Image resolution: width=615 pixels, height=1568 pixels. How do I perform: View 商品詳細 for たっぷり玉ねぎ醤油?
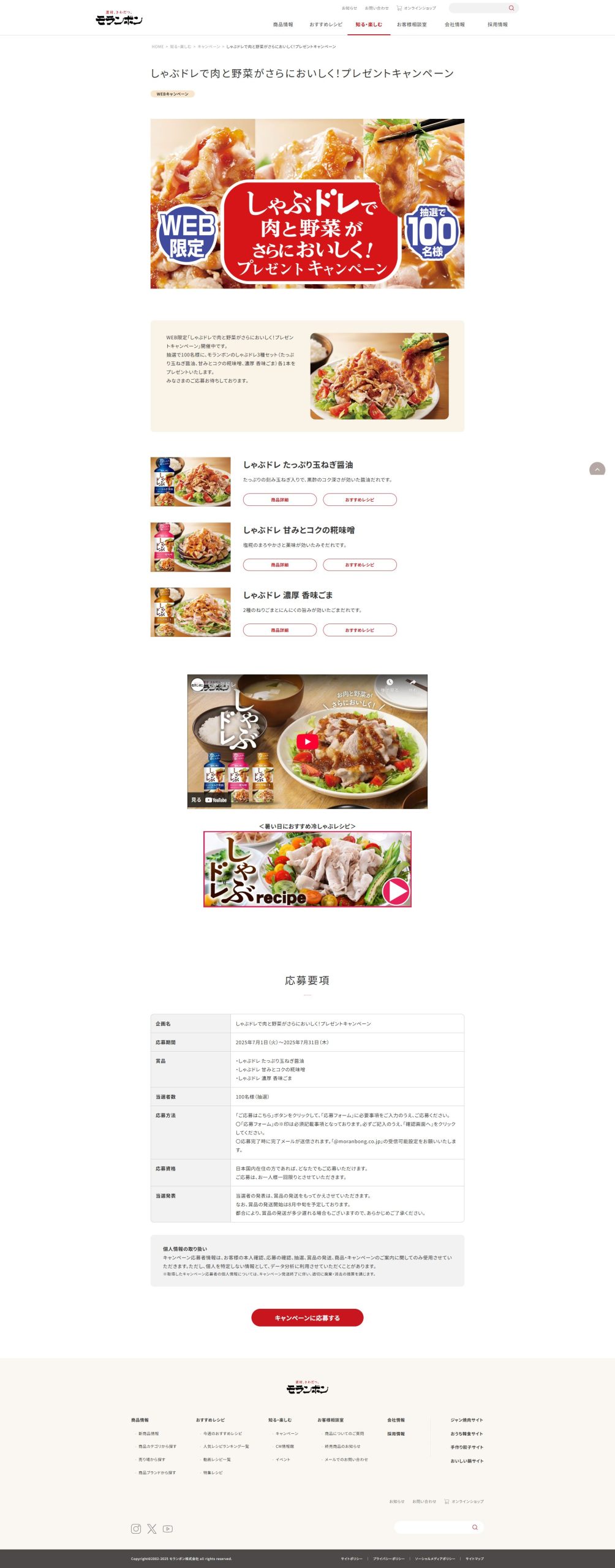tap(280, 500)
